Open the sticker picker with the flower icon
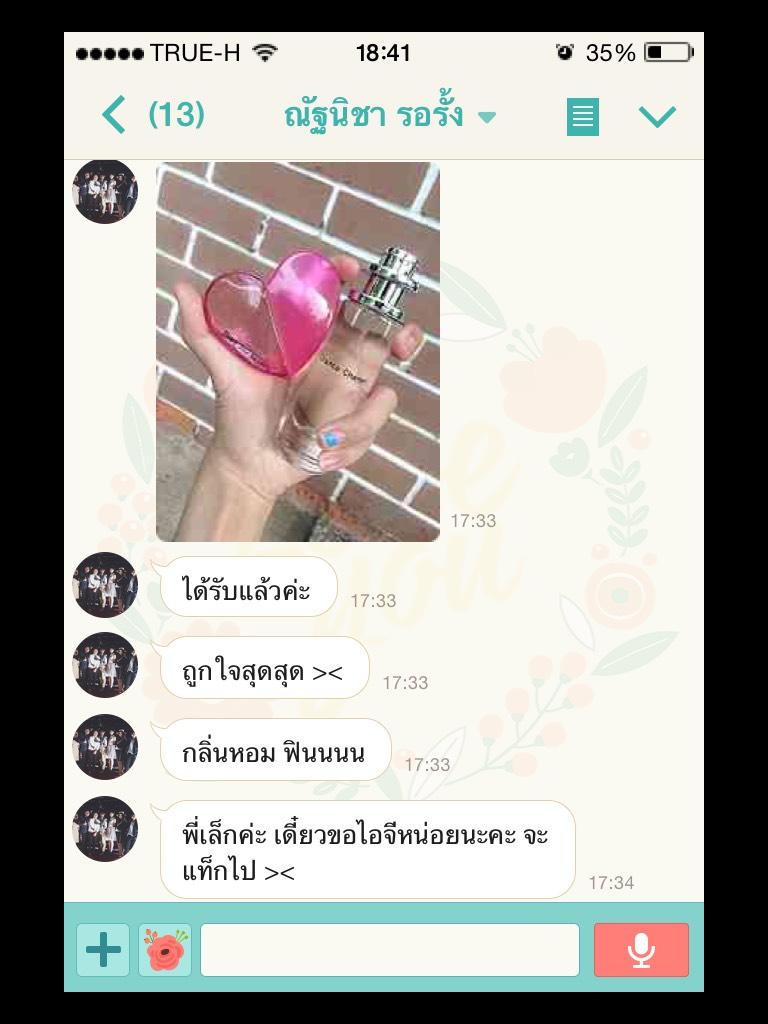Viewport: 768px width, 1024px height. [165, 949]
